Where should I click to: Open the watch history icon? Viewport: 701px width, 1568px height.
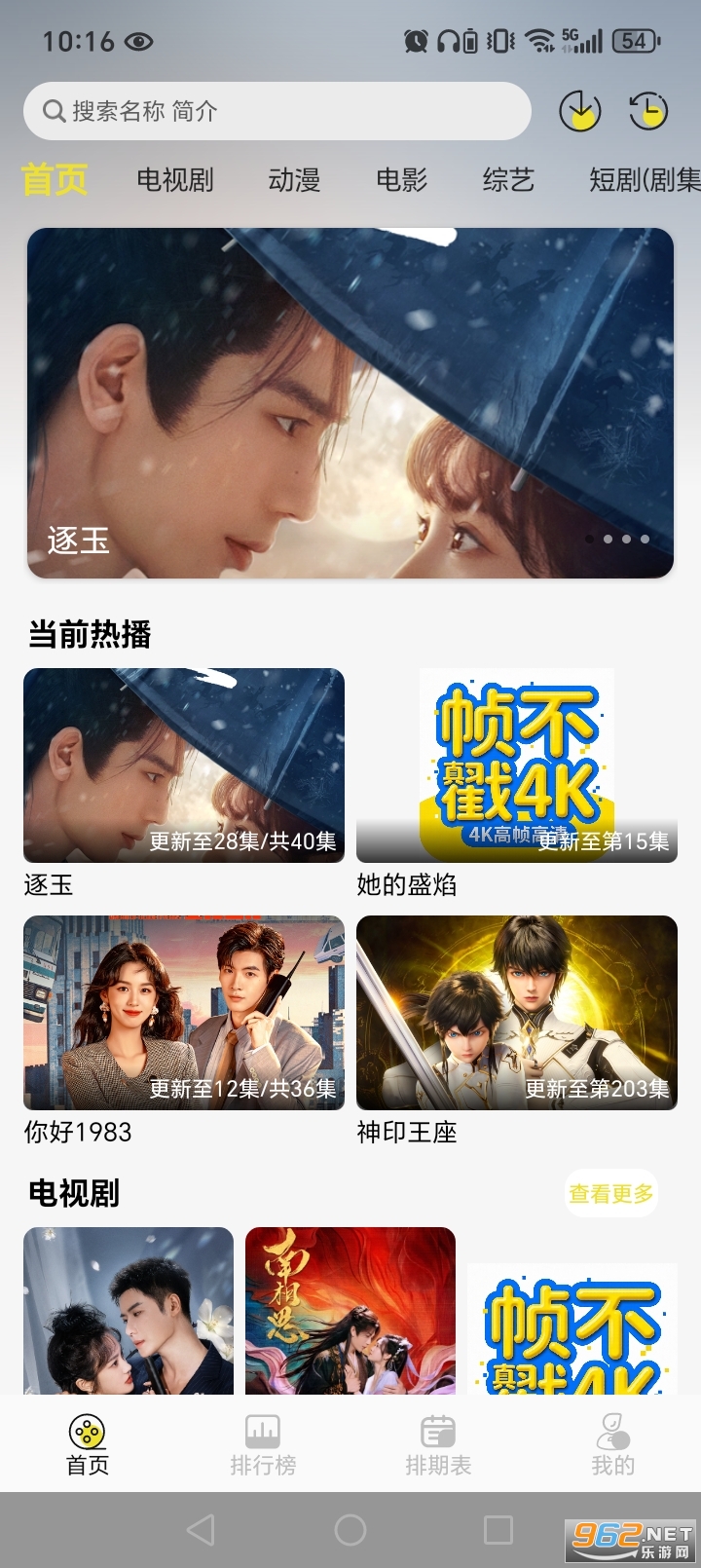(x=648, y=111)
